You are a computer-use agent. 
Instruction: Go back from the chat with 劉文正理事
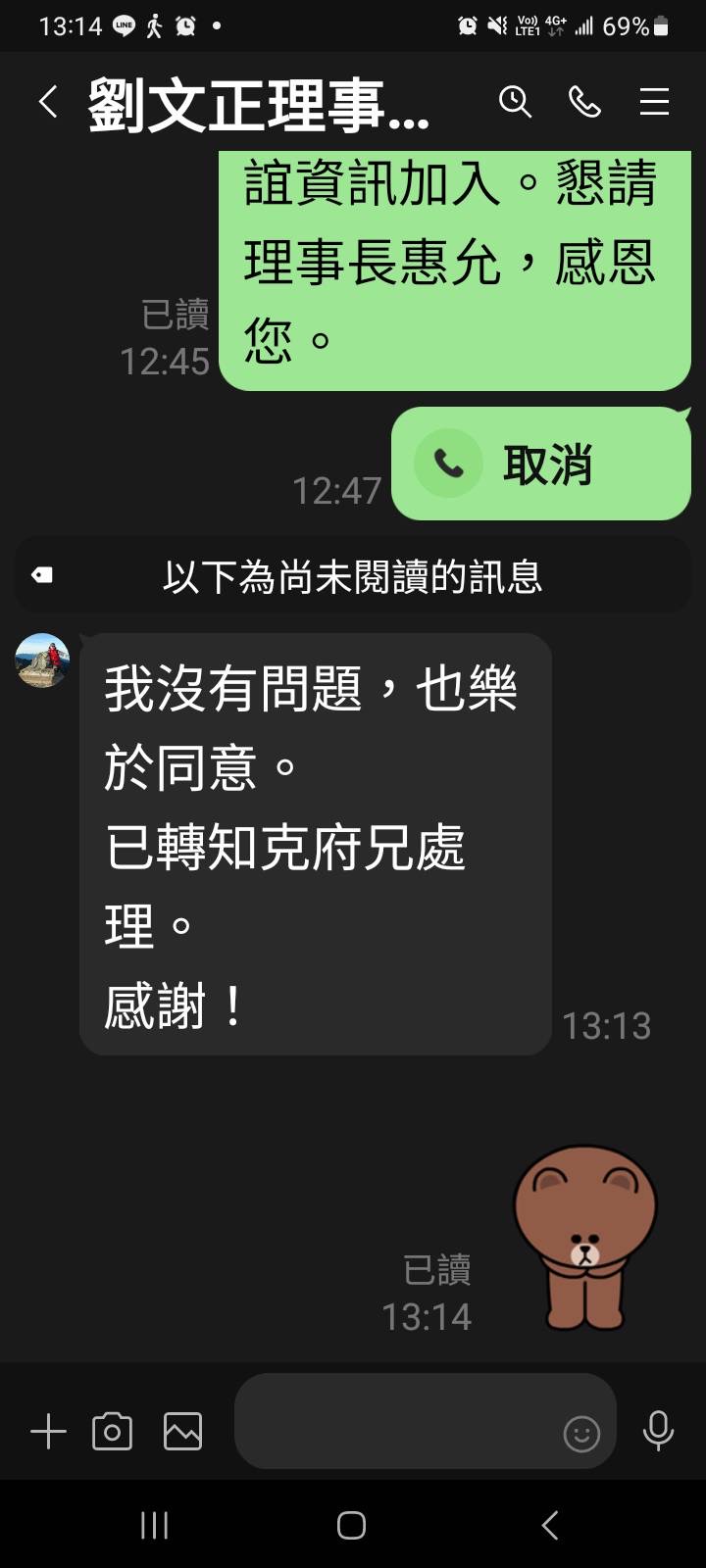click(47, 102)
